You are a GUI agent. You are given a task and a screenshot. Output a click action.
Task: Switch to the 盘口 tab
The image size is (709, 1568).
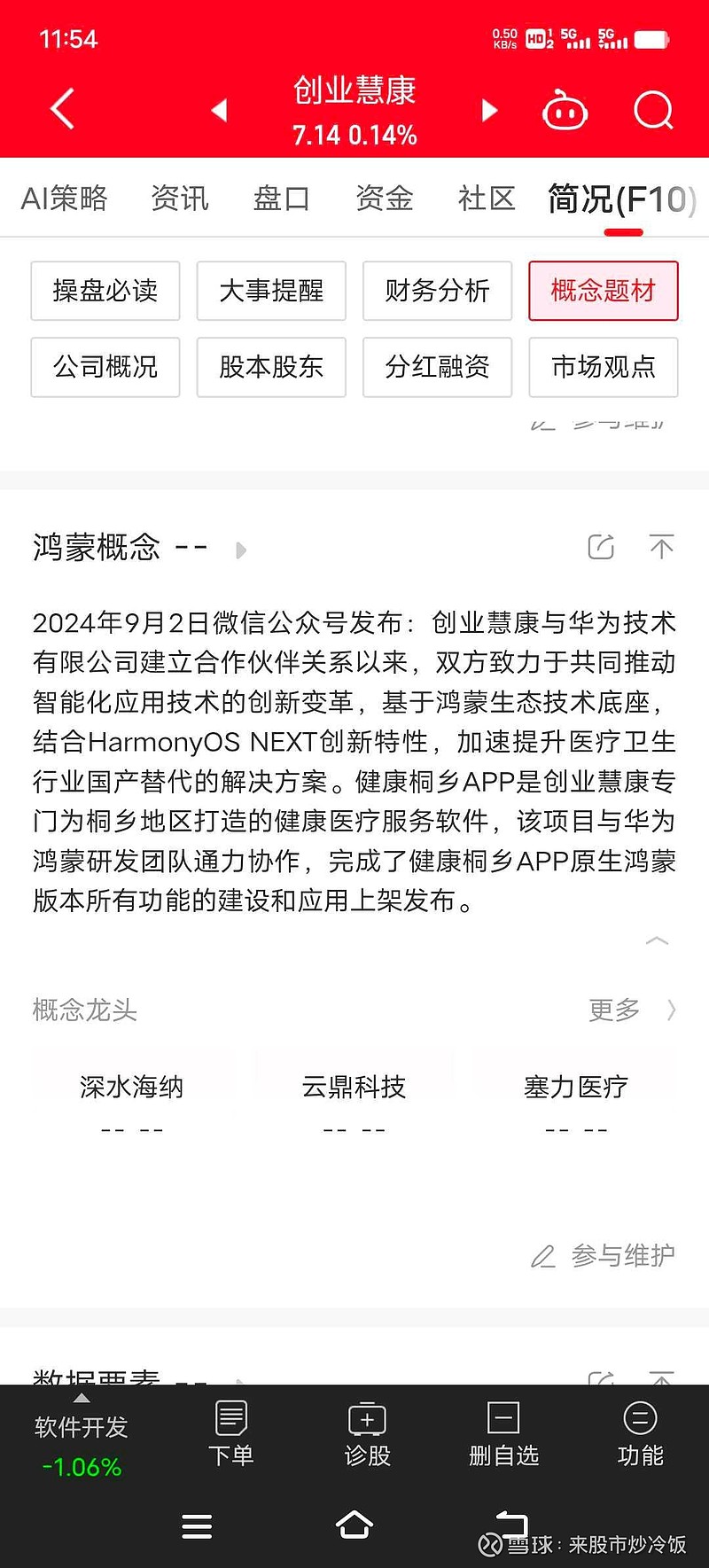[x=282, y=198]
